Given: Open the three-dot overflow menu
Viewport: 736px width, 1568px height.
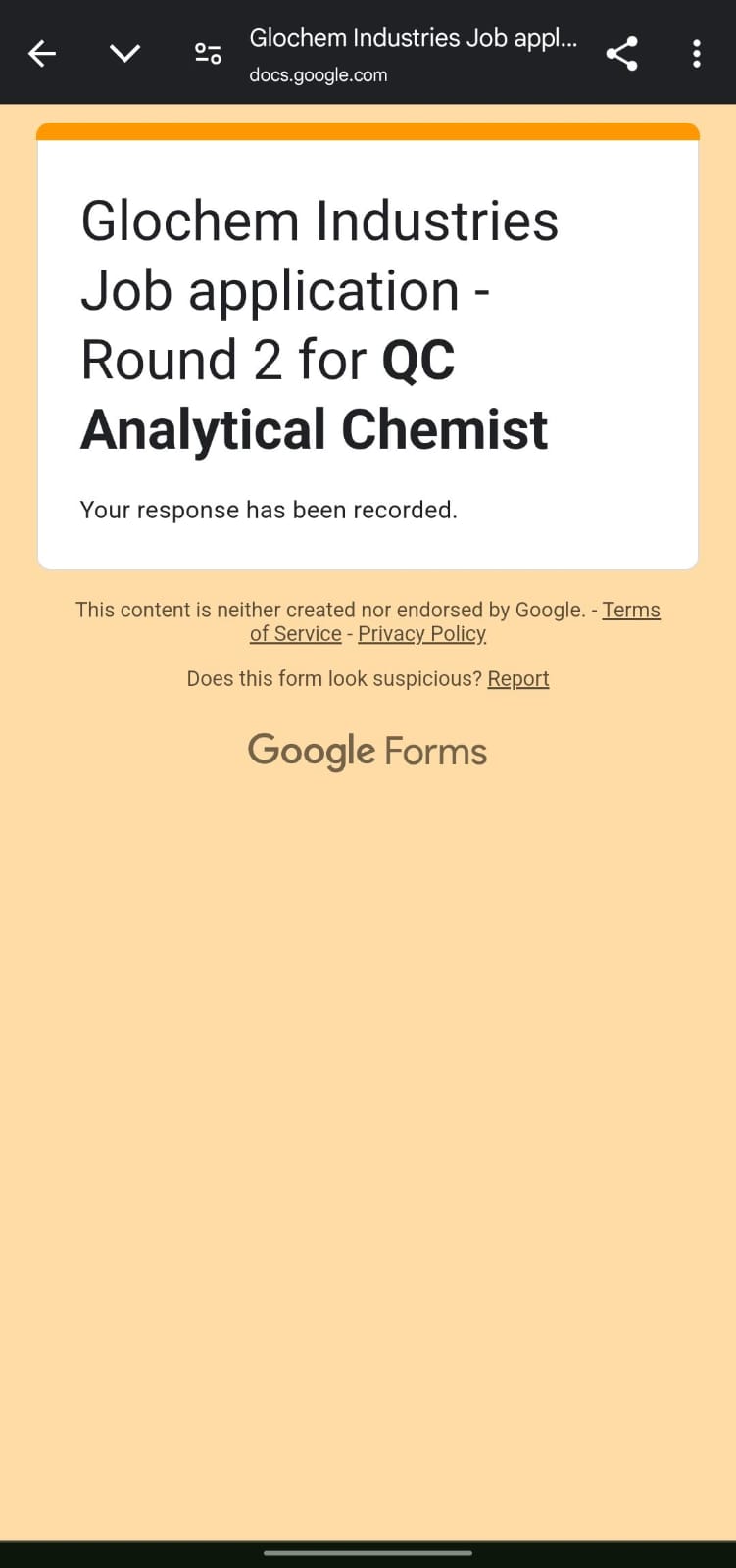Looking at the screenshot, I should 696,53.
